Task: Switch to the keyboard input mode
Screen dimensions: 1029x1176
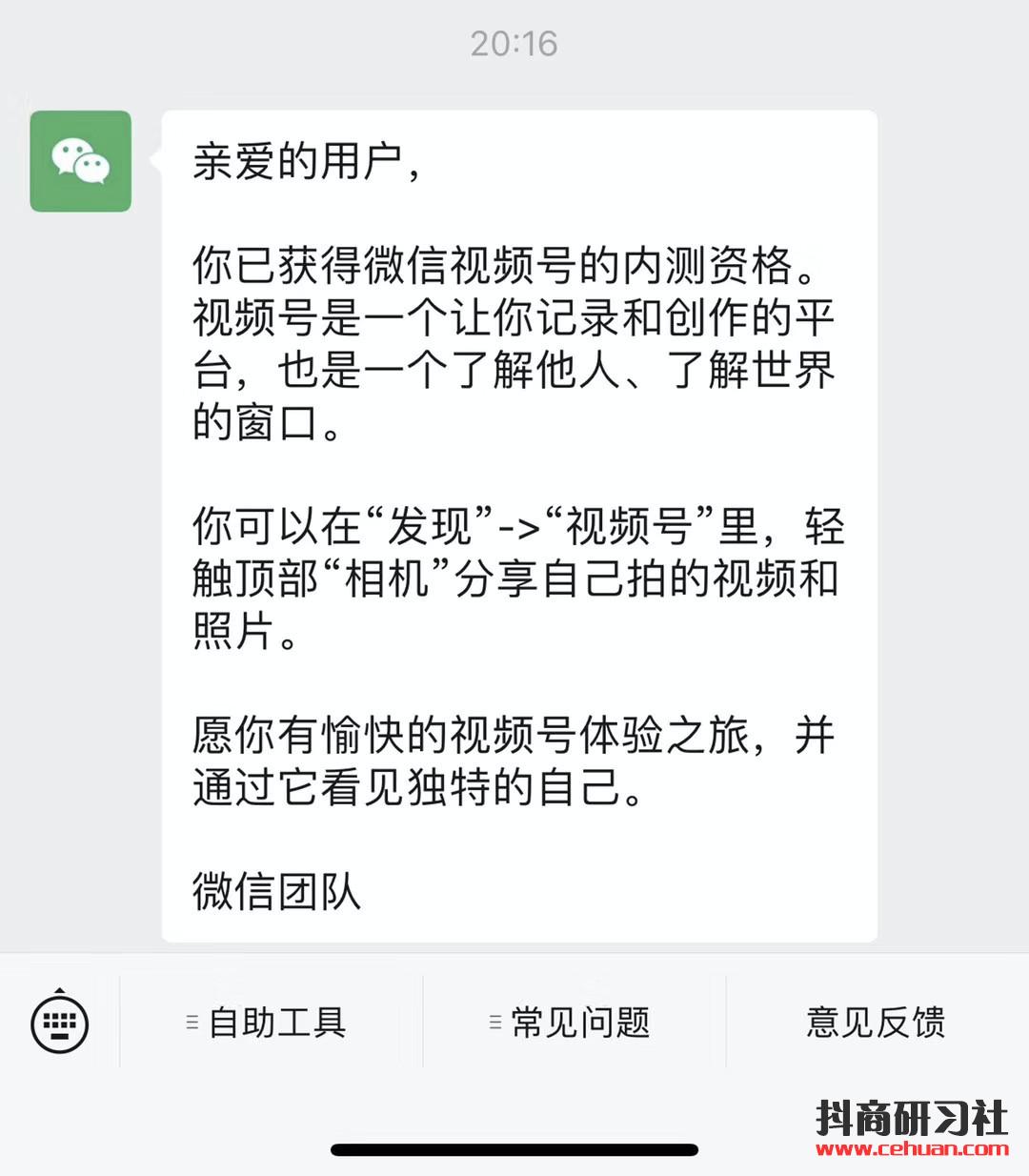Action: pyautogui.click(x=60, y=1024)
